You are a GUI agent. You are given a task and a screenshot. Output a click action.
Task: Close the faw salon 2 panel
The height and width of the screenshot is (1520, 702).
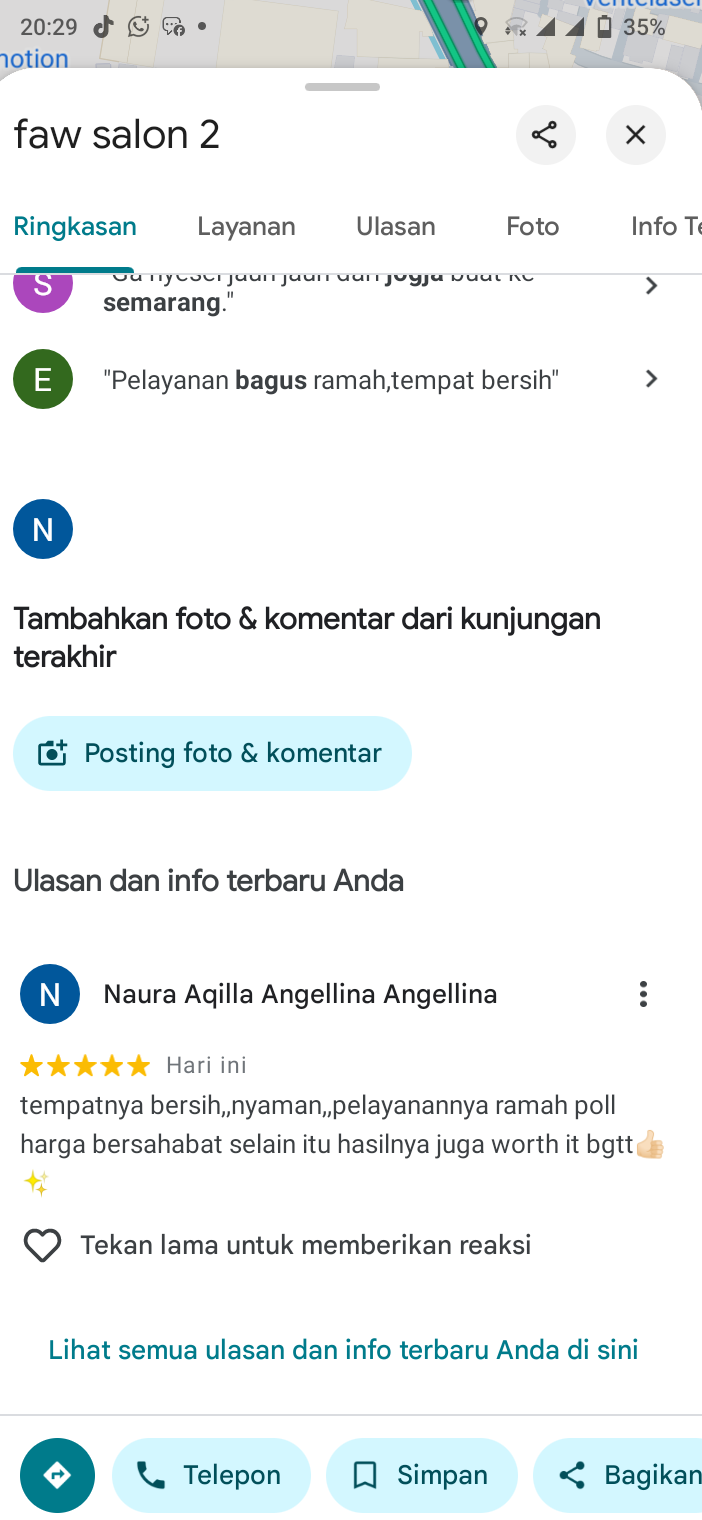pos(635,135)
